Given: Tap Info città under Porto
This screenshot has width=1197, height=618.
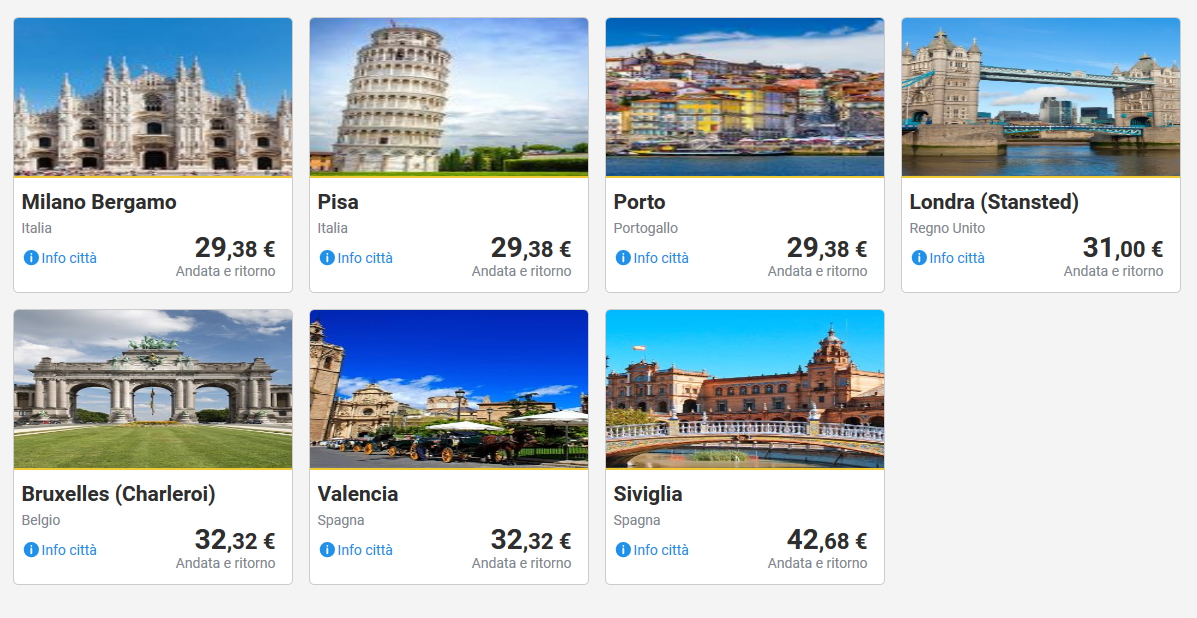Looking at the screenshot, I should point(652,258).
